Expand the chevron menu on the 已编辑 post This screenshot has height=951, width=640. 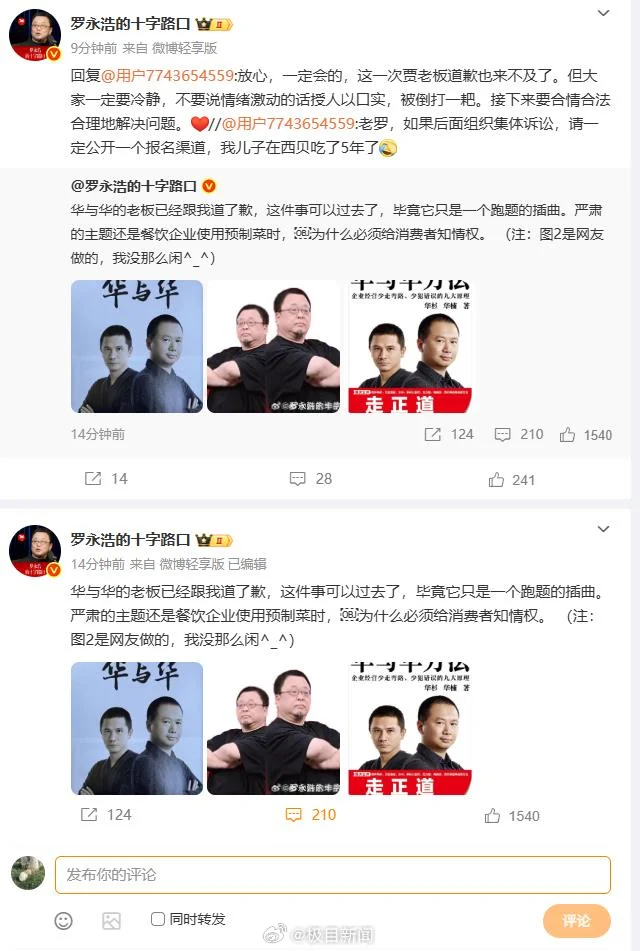tap(603, 528)
